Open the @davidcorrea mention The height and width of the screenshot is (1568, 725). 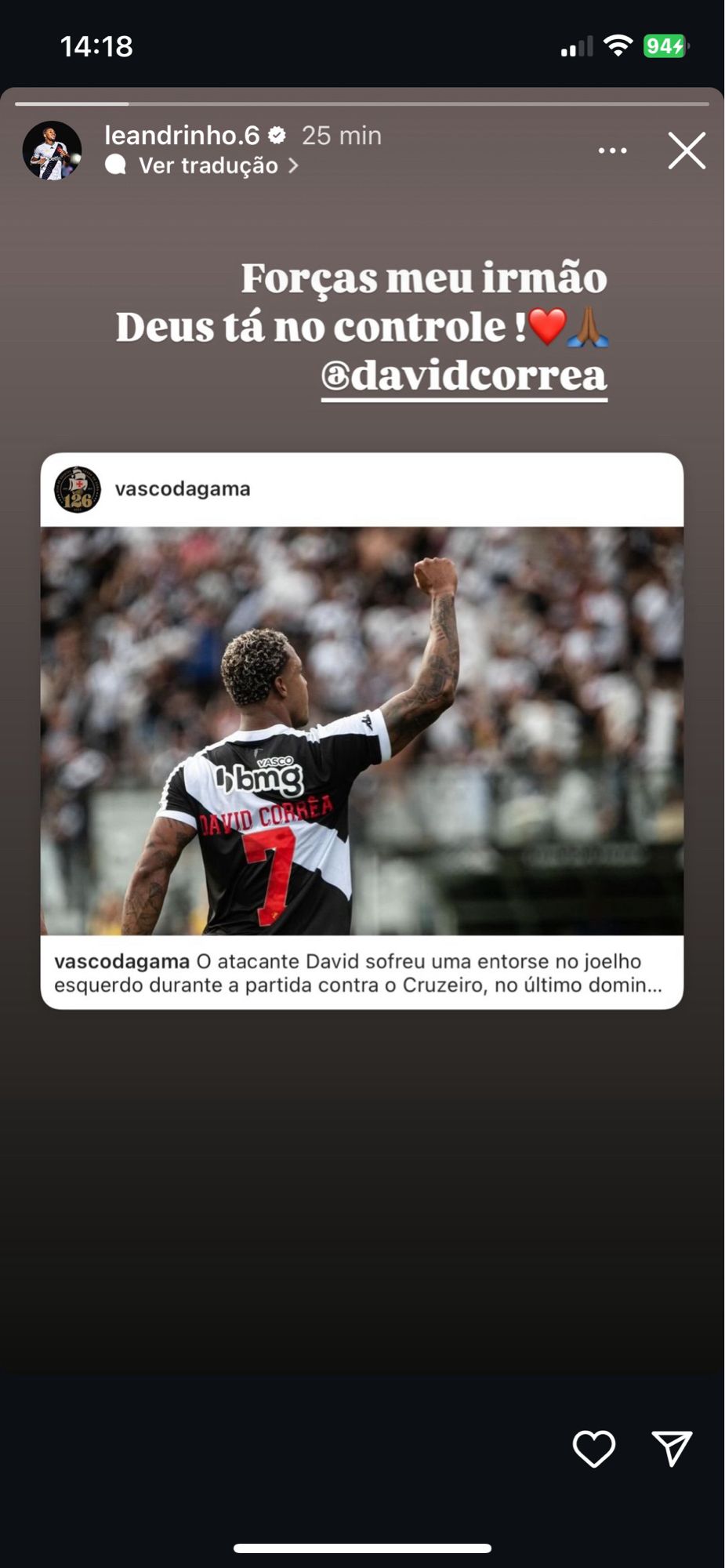pyautogui.click(x=464, y=376)
